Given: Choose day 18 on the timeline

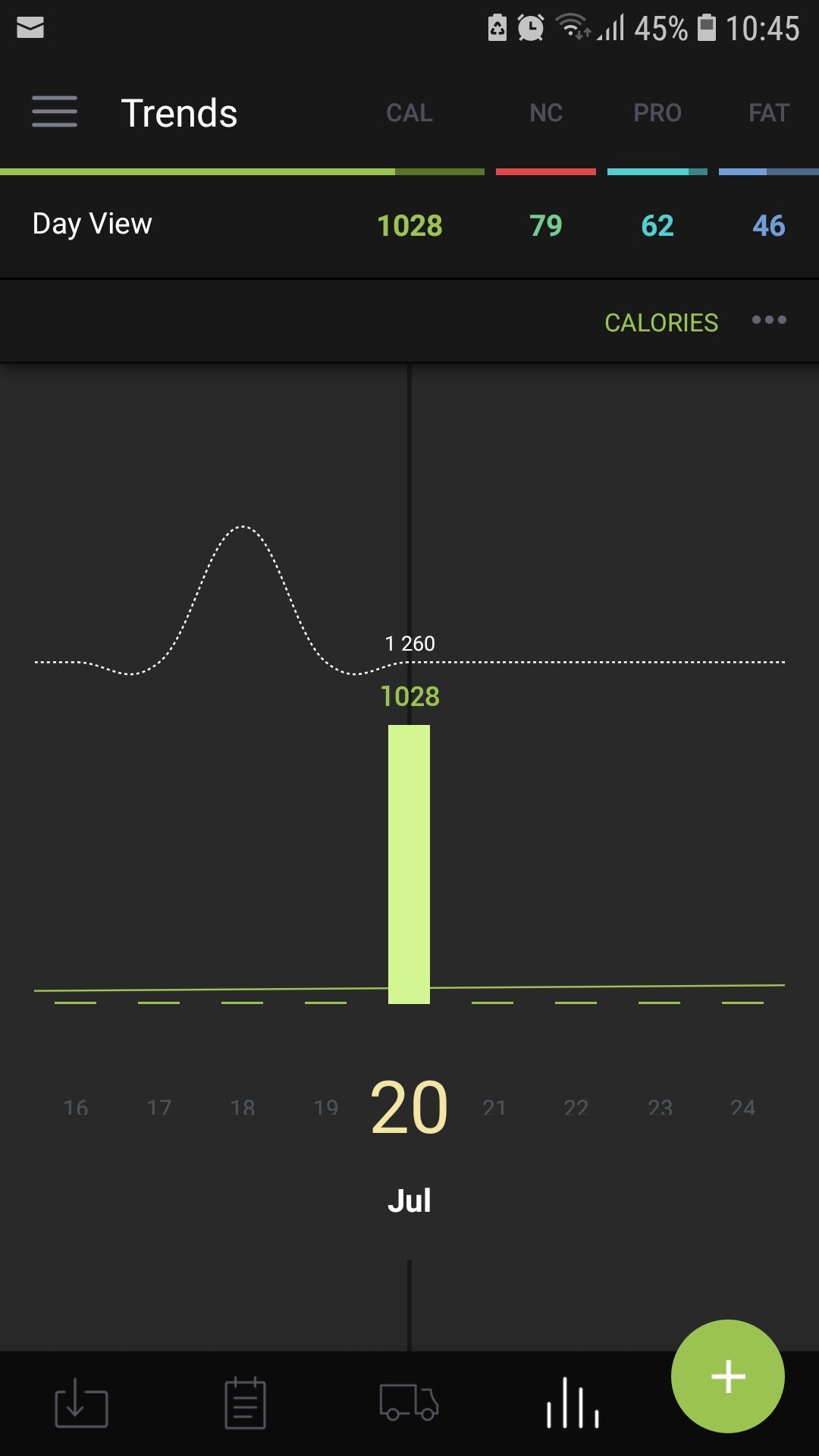Looking at the screenshot, I should [x=243, y=1108].
